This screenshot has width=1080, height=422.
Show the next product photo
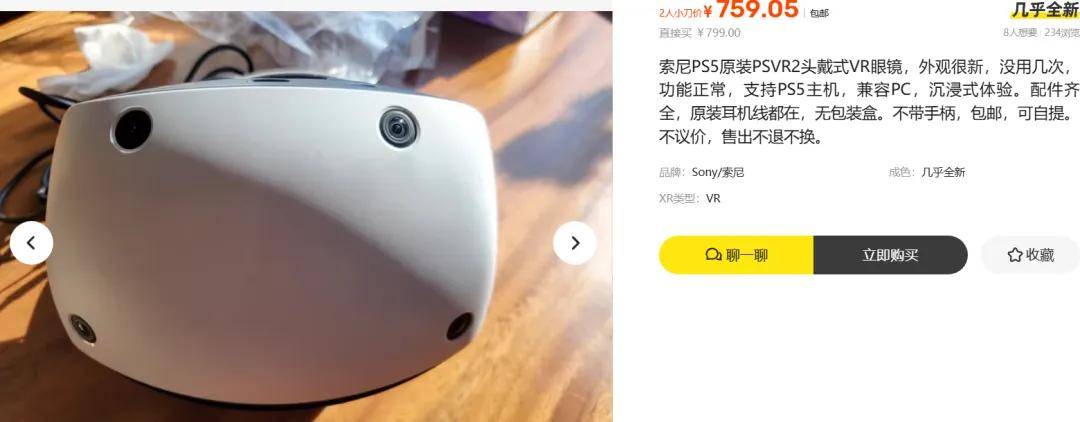(x=574, y=243)
